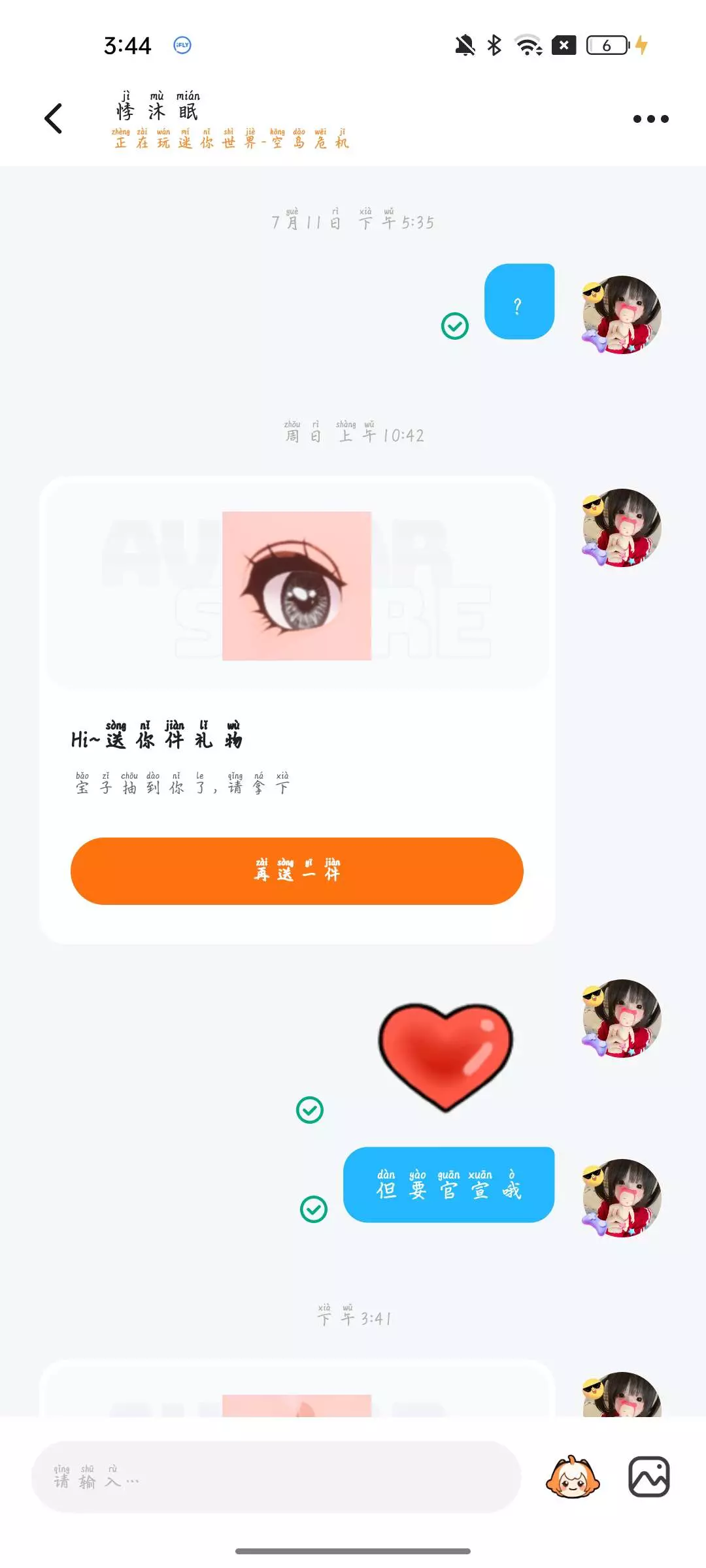Go back from the chat
706x1568 pixels.
[54, 119]
